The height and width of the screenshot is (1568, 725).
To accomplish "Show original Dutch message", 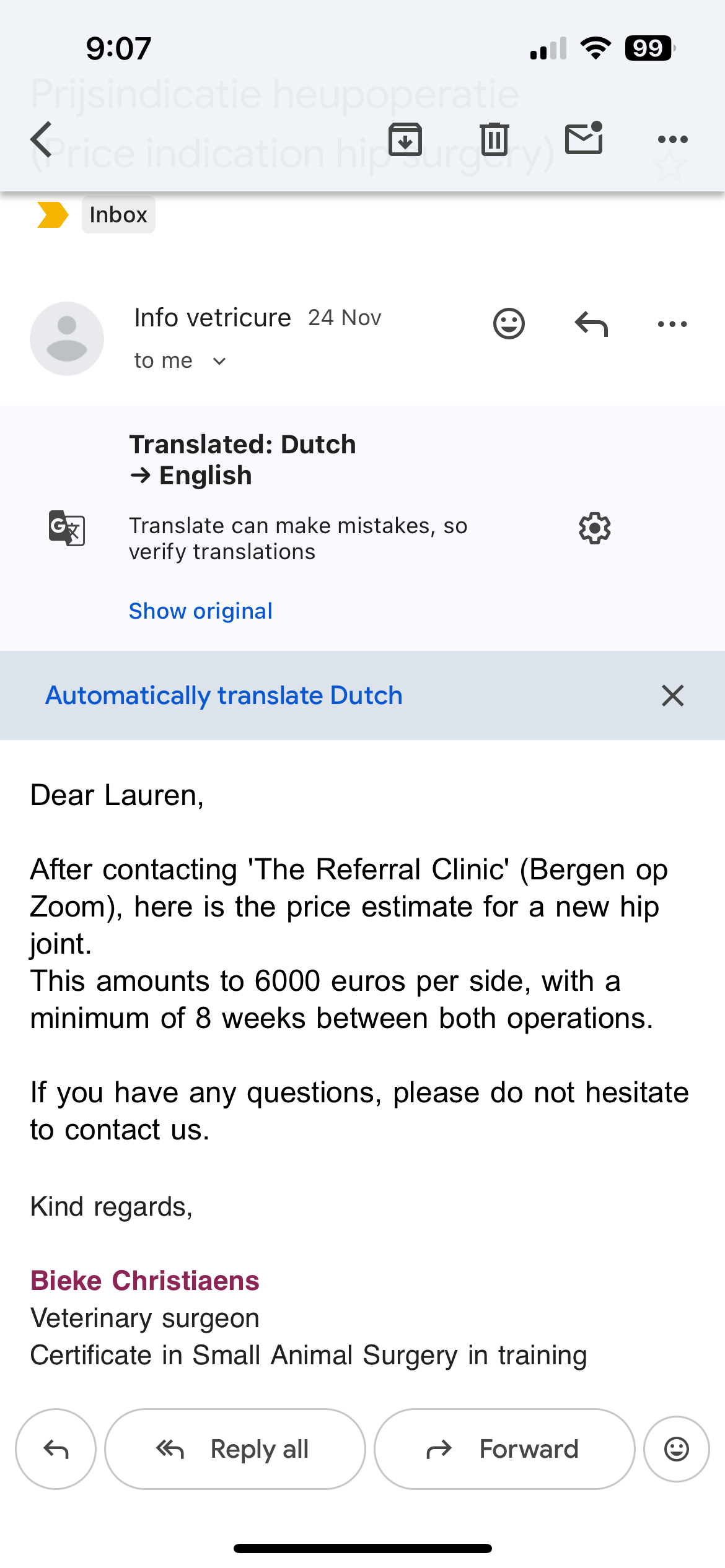I will 200,611.
